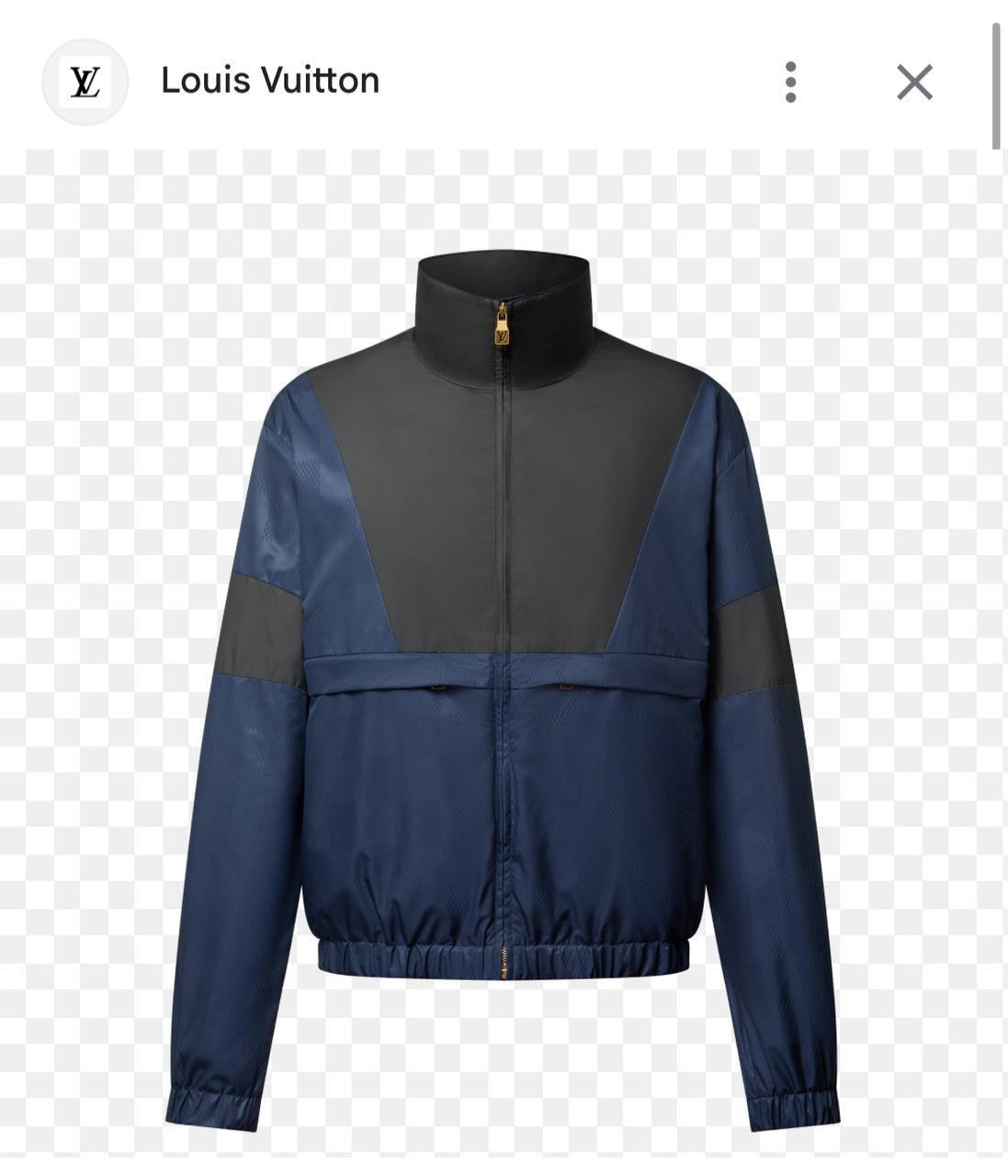Close the image preview panel
Image resolution: width=1008 pixels, height=1176 pixels.
[x=914, y=82]
